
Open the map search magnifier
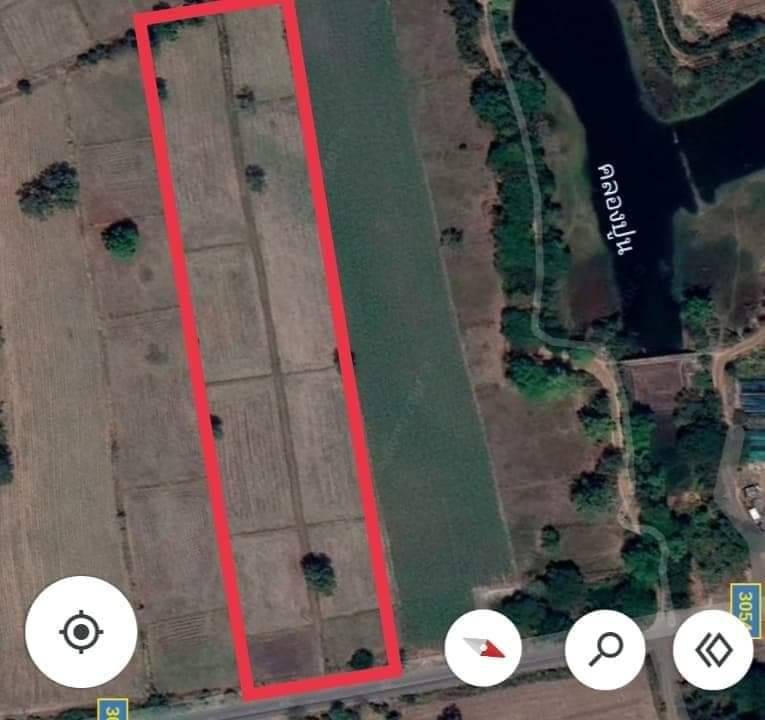click(x=604, y=649)
